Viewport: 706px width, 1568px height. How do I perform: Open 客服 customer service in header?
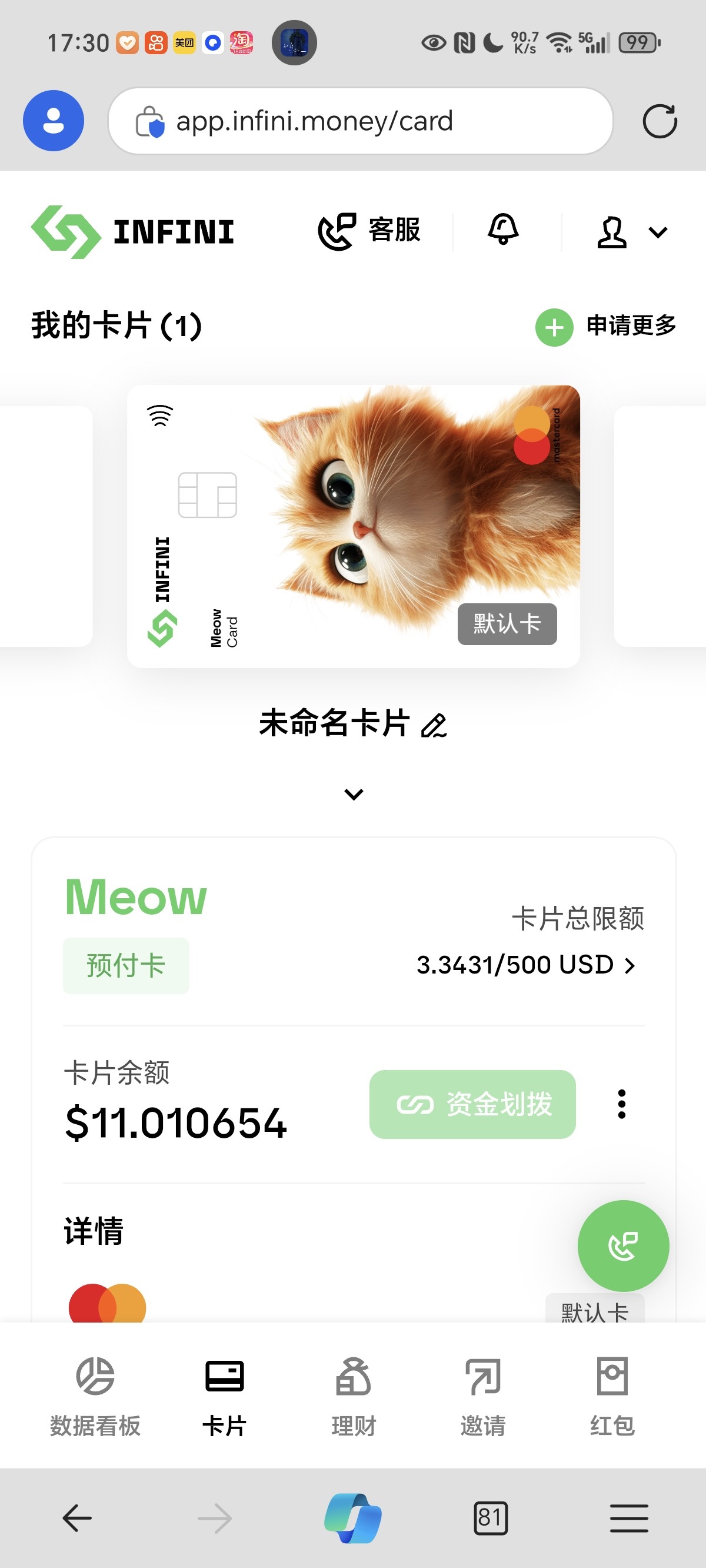[x=369, y=231]
